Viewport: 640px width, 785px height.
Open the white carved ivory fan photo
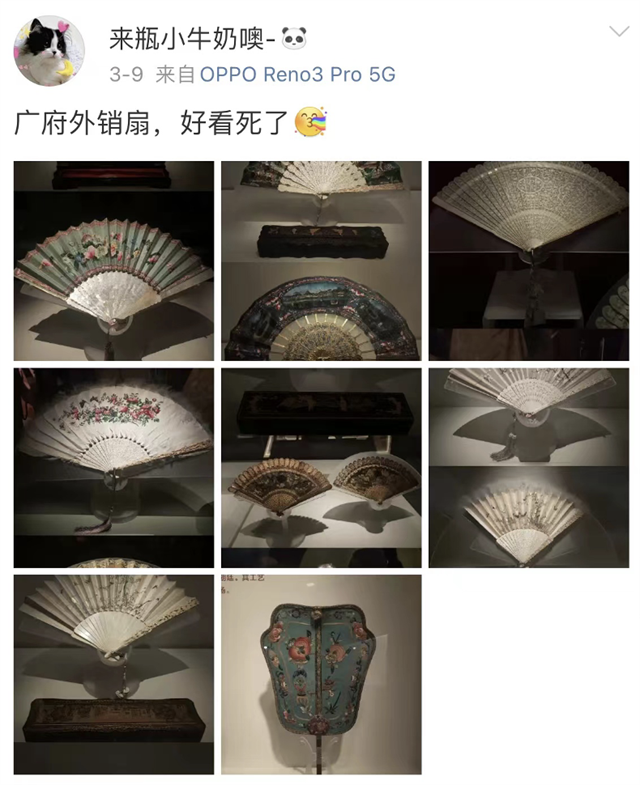528,260
